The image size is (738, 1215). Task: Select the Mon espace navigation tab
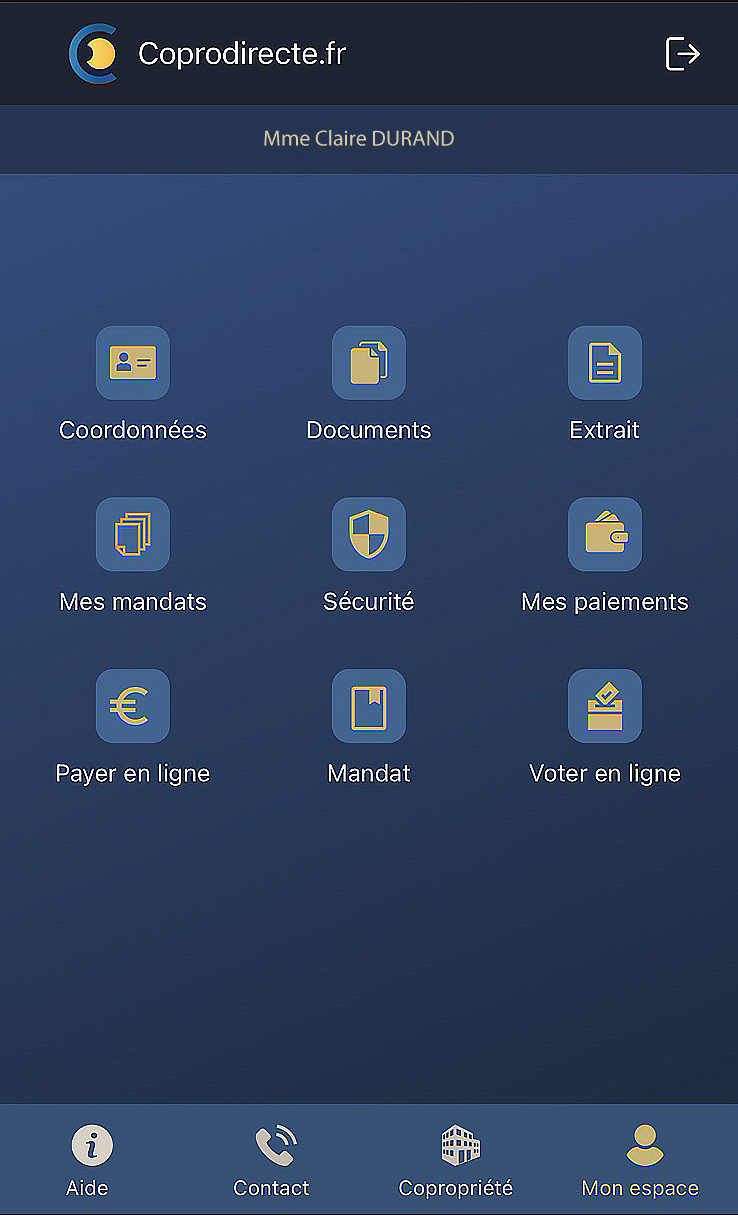click(x=641, y=1160)
